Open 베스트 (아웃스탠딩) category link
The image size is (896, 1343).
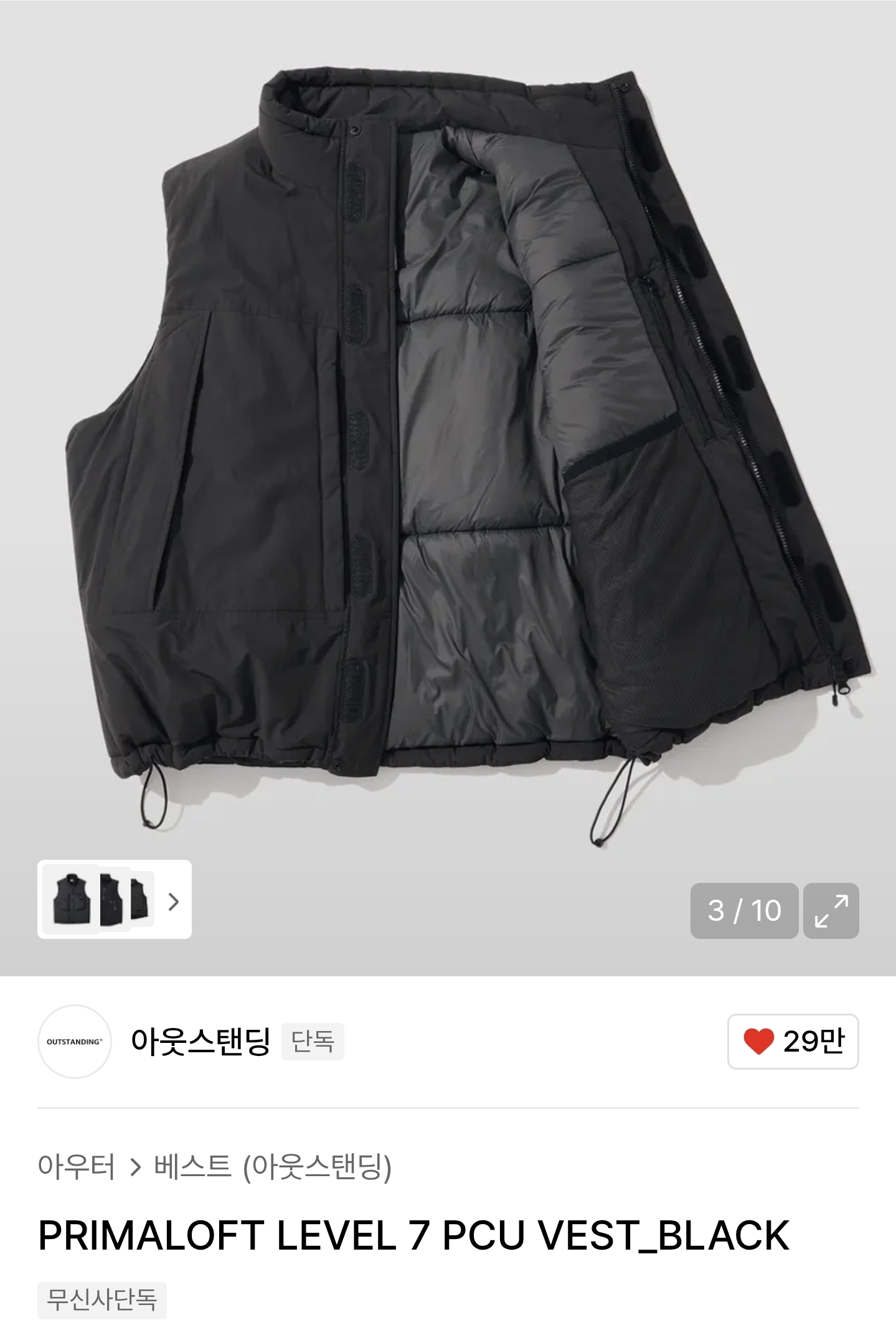[x=273, y=1166]
